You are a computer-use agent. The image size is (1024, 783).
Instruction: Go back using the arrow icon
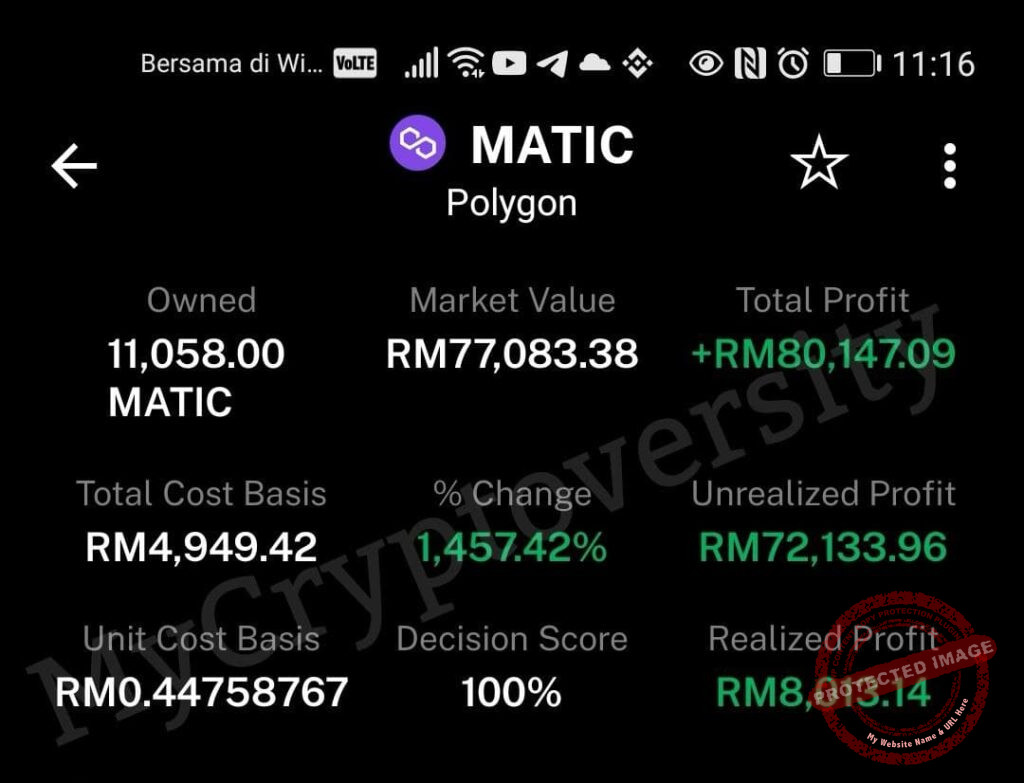(74, 166)
